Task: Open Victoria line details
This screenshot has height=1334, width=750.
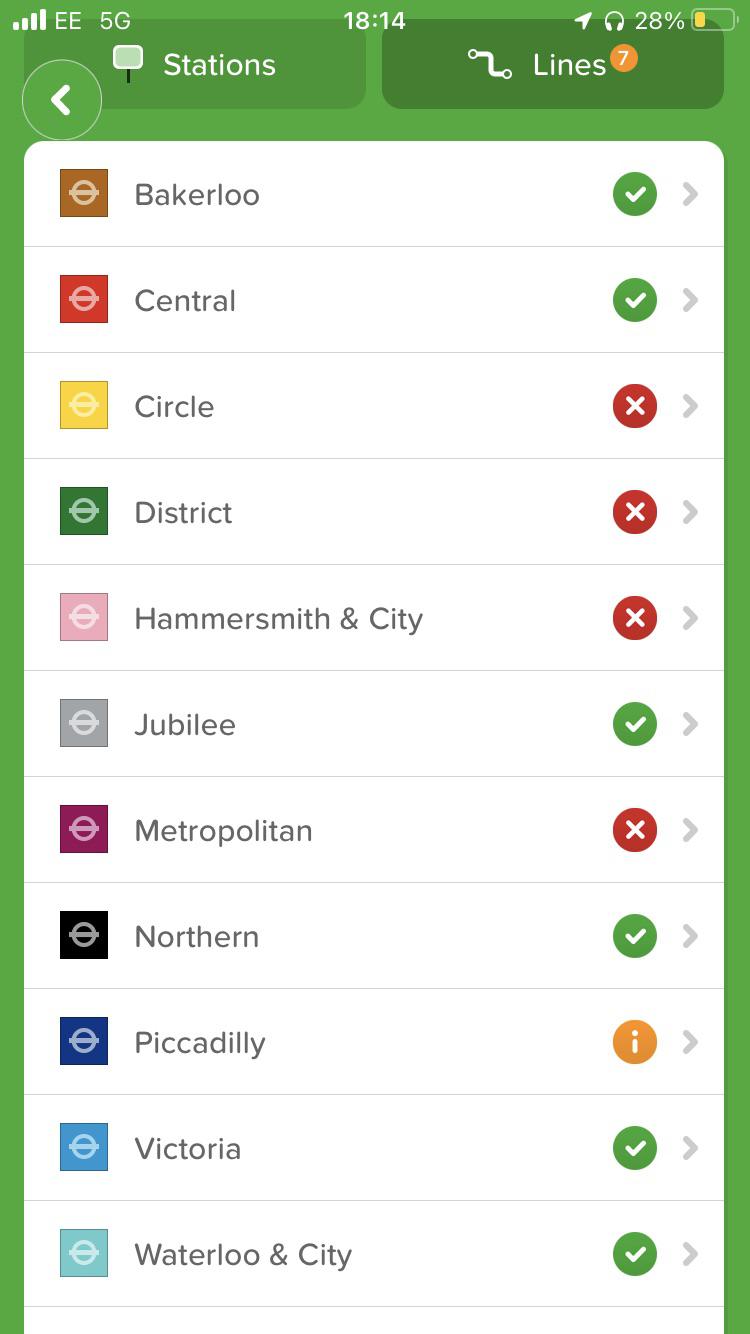Action: pos(373,1148)
